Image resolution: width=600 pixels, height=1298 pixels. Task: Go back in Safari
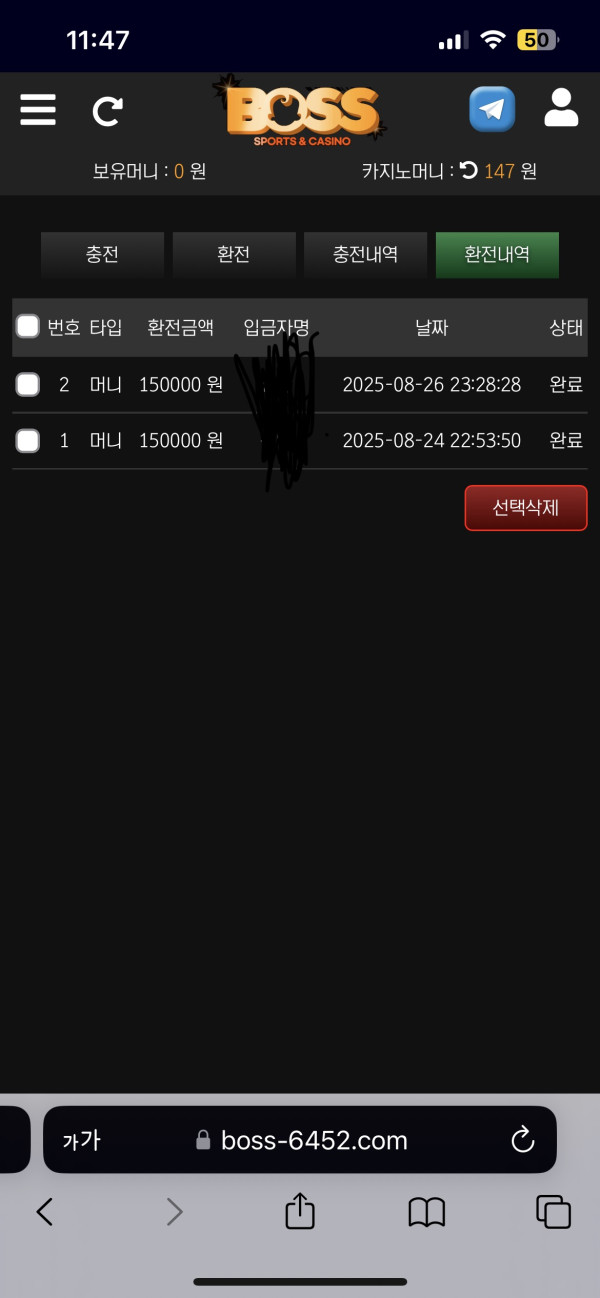[x=44, y=1212]
